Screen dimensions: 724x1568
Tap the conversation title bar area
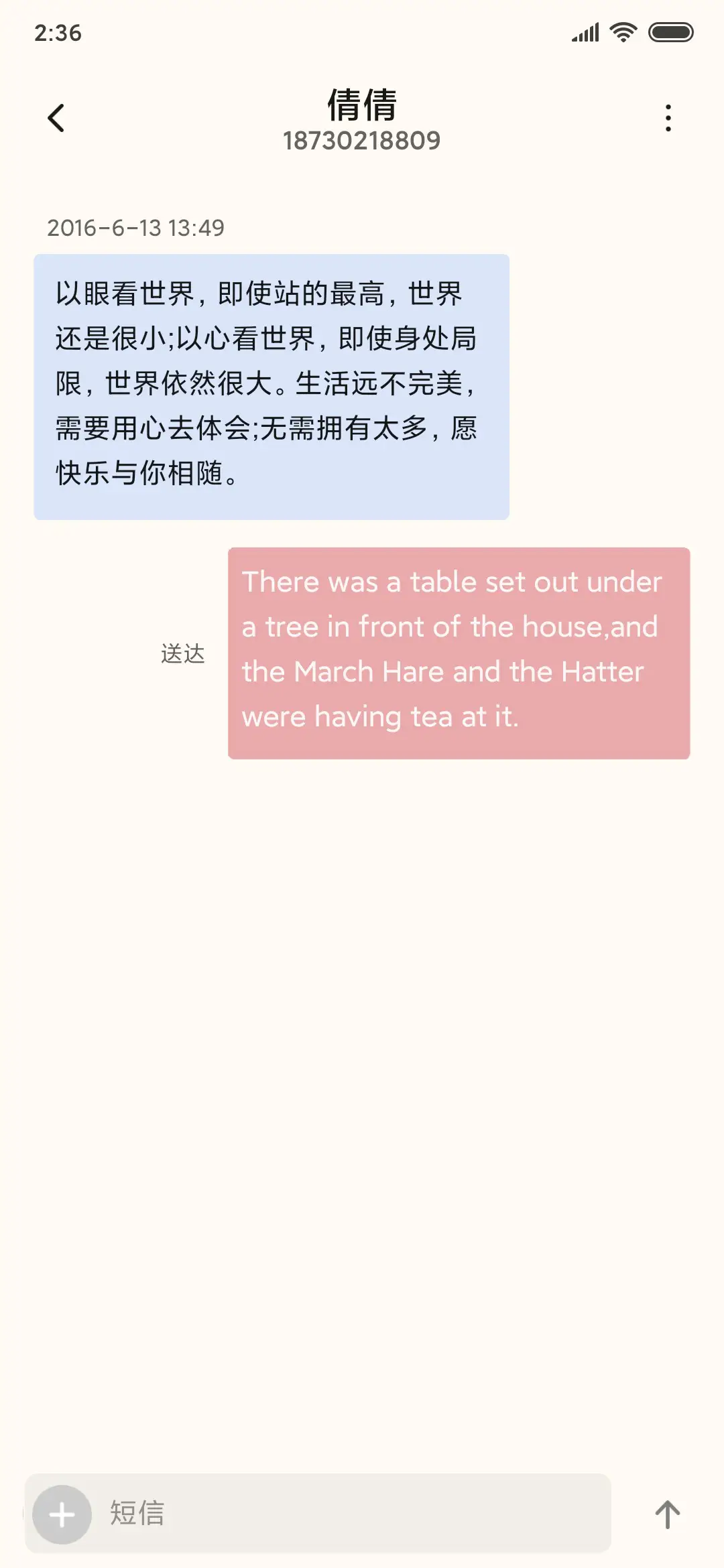(362, 121)
